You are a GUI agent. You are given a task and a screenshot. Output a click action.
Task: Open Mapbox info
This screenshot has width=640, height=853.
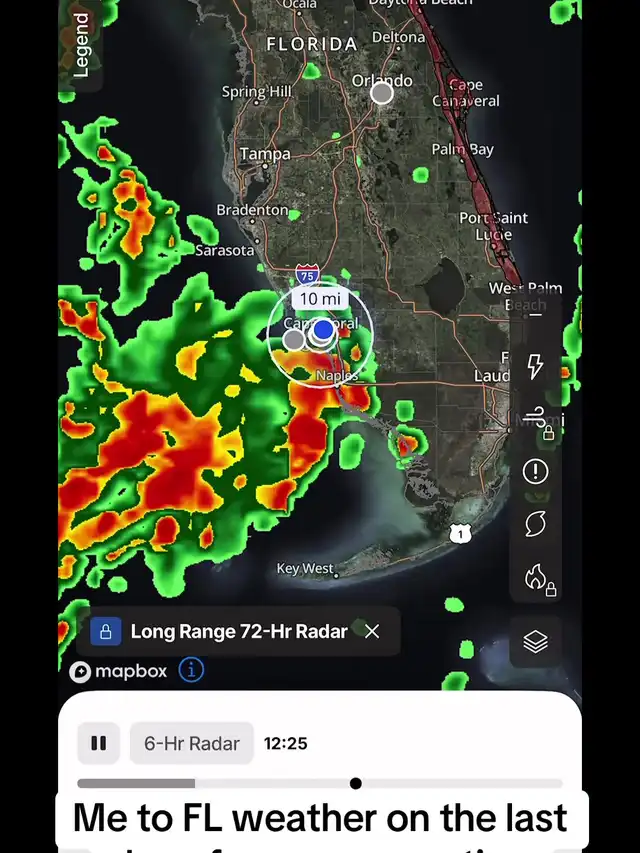[x=191, y=670]
